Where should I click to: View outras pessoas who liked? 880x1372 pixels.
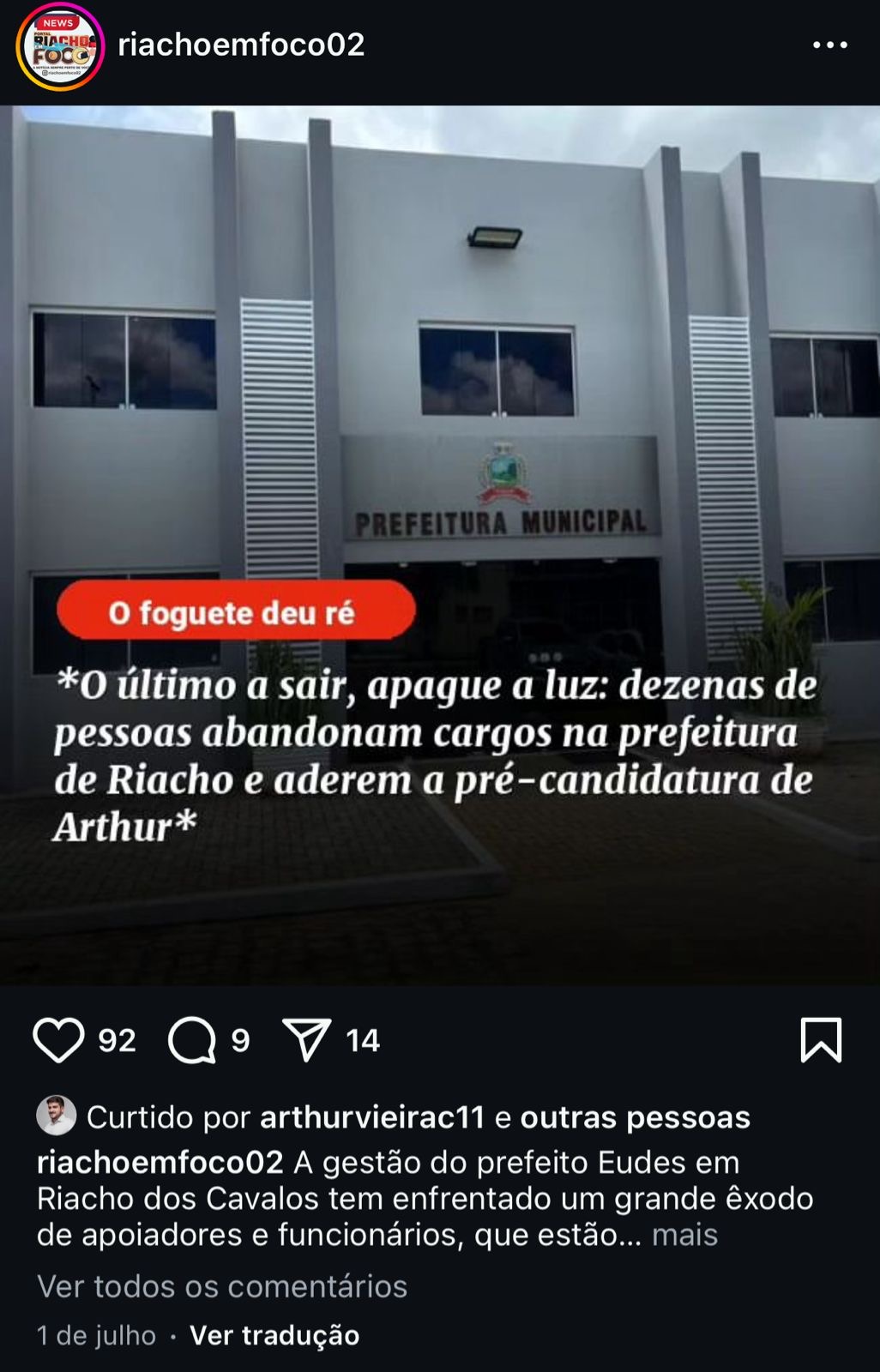635,1117
